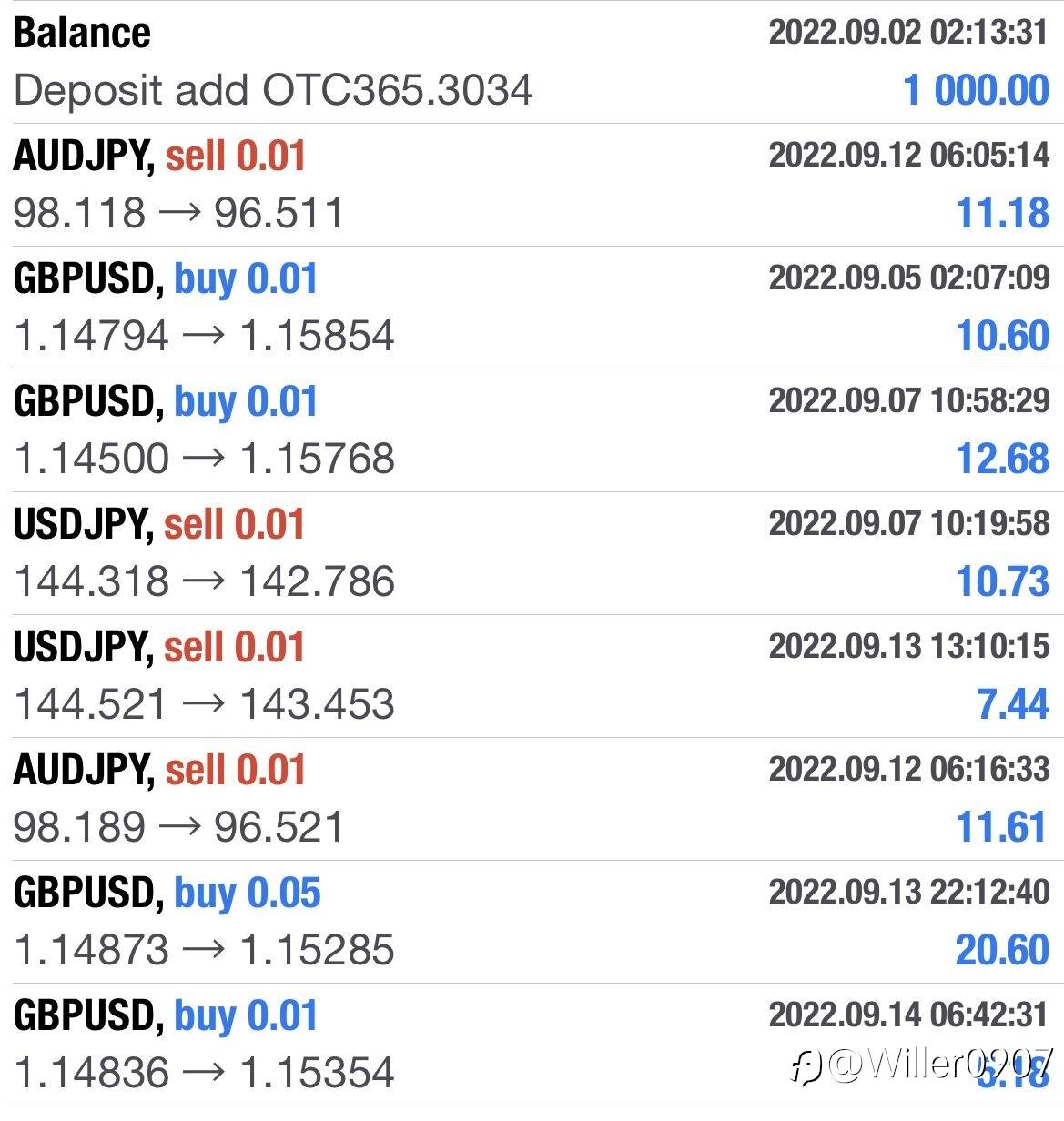Open the GBPUSD buy trade with profit 10.60
The image size is (1064, 1121).
coord(532,308)
